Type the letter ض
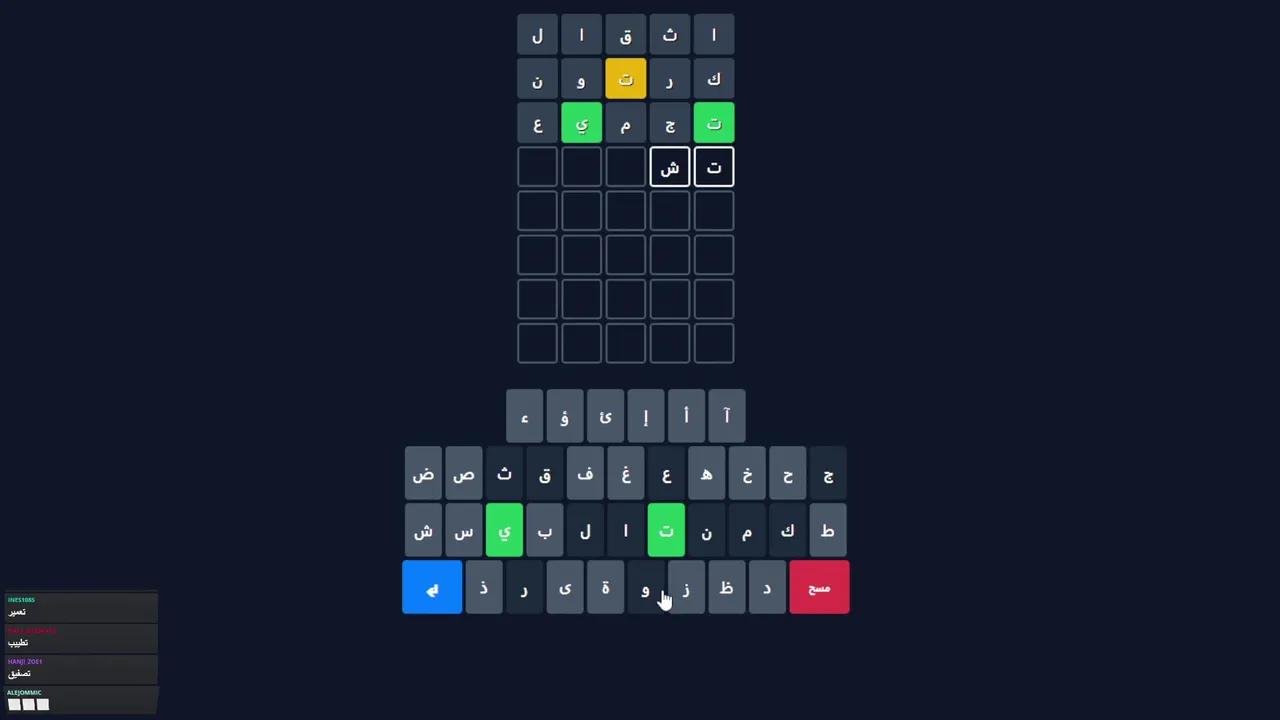Viewport: 1280px width, 720px height. click(423, 474)
